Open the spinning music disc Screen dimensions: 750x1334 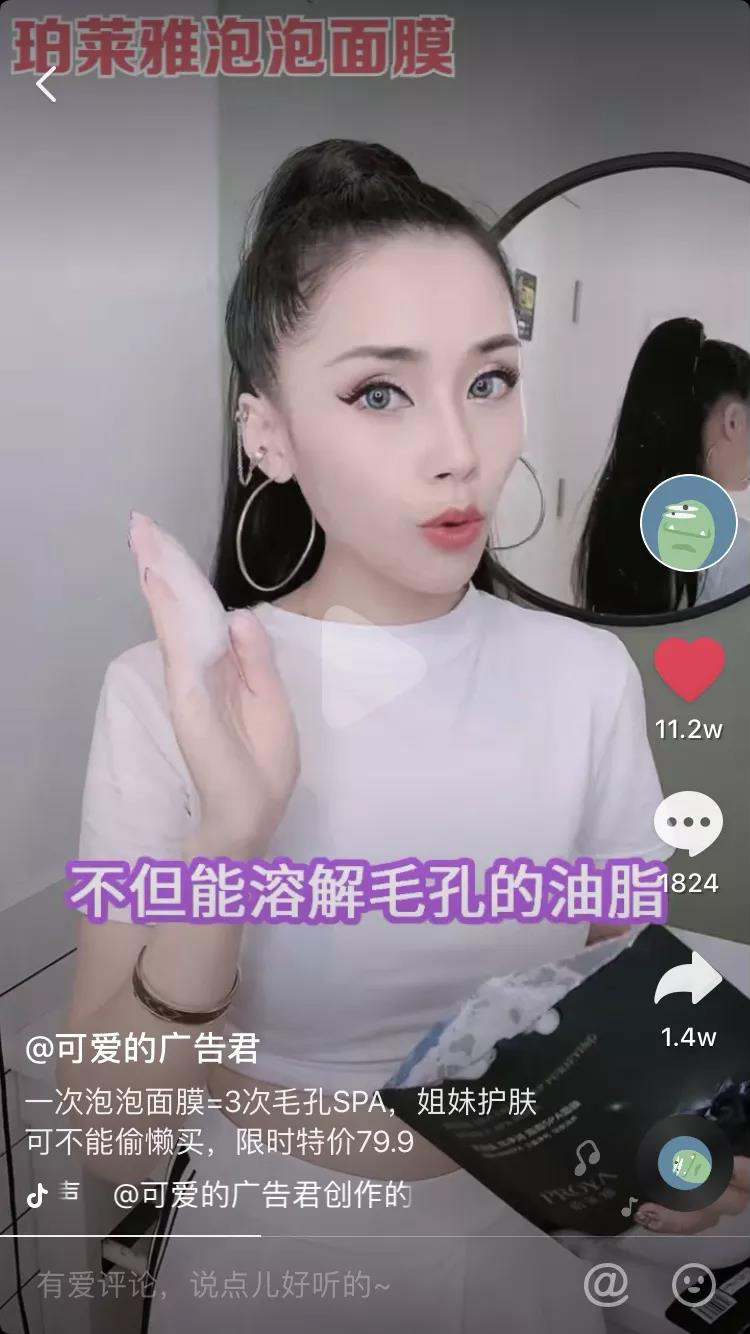pyautogui.click(x=685, y=1165)
